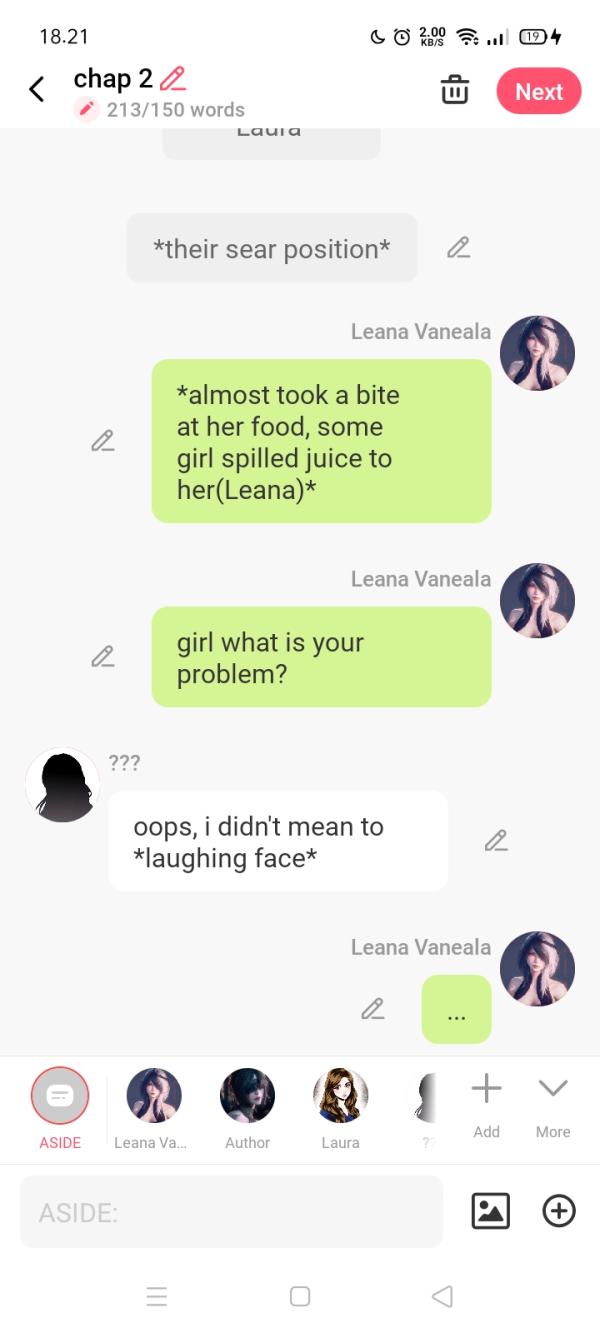Edit the "oops, i didn't mean to" message
The width and height of the screenshot is (600, 1333).
click(495, 841)
